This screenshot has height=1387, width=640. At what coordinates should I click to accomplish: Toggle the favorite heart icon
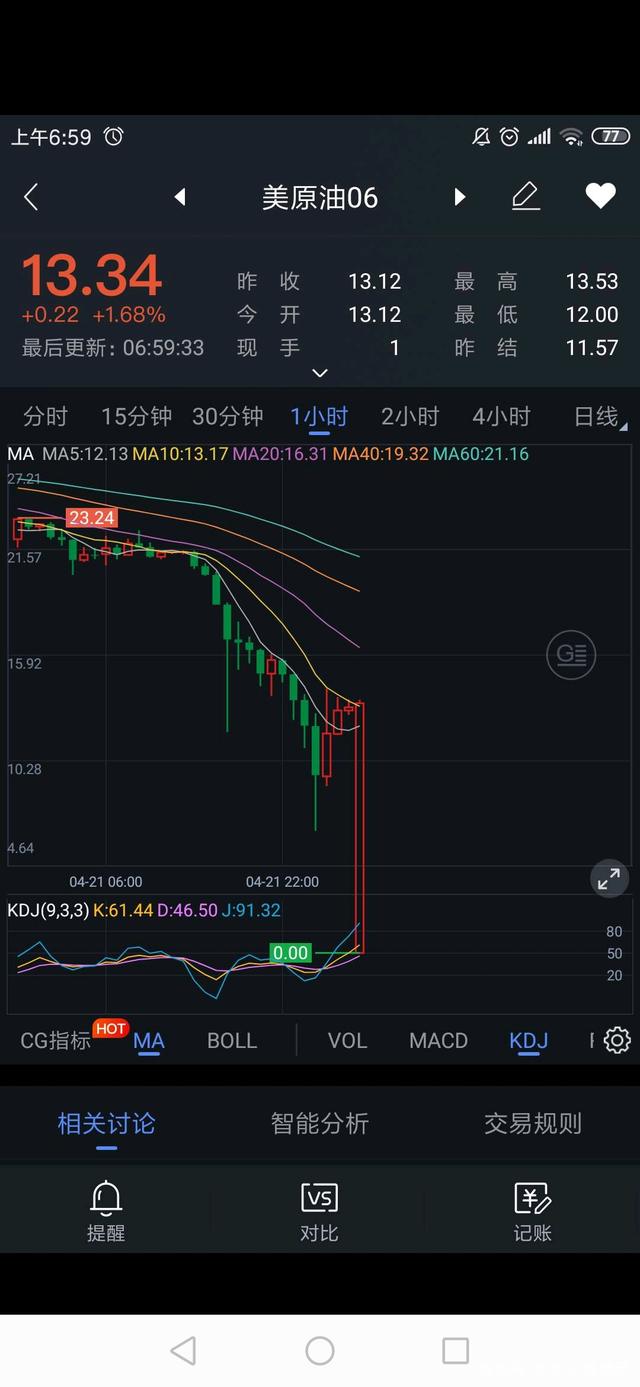click(600, 196)
